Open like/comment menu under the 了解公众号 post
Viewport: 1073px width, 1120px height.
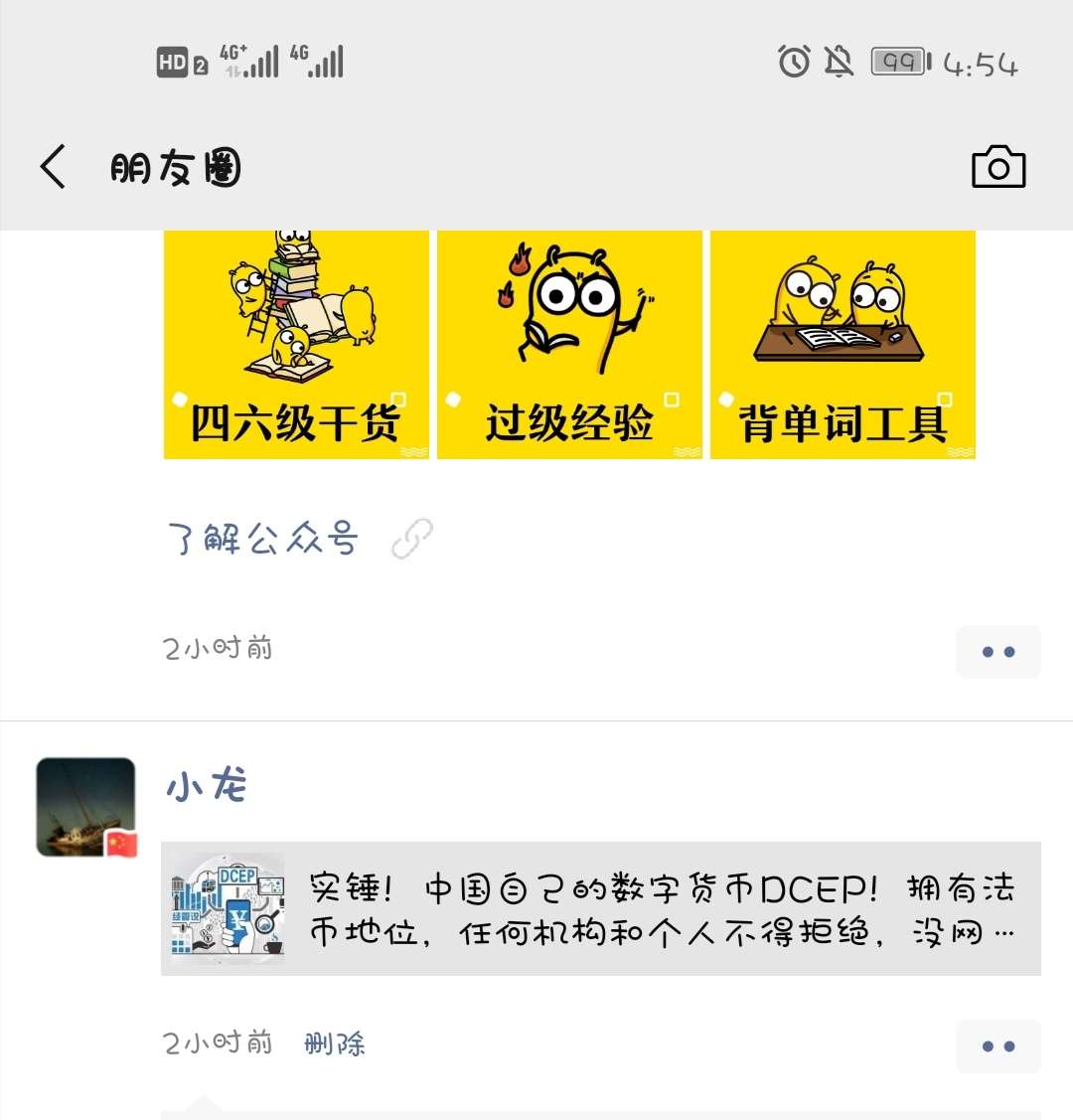coord(997,652)
